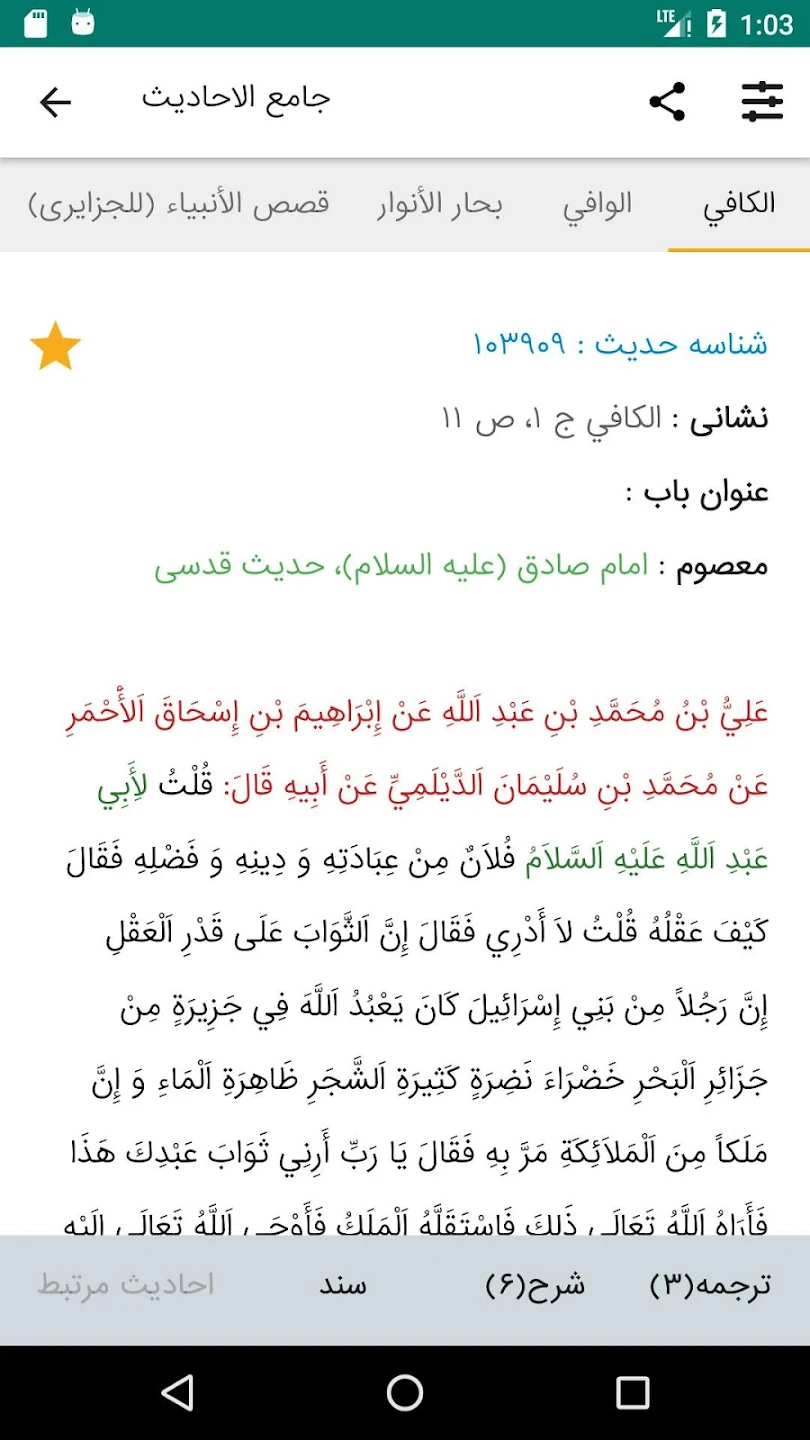Open the بحار الأنوار tab
Screen dimensions: 810x1440
click(440, 205)
